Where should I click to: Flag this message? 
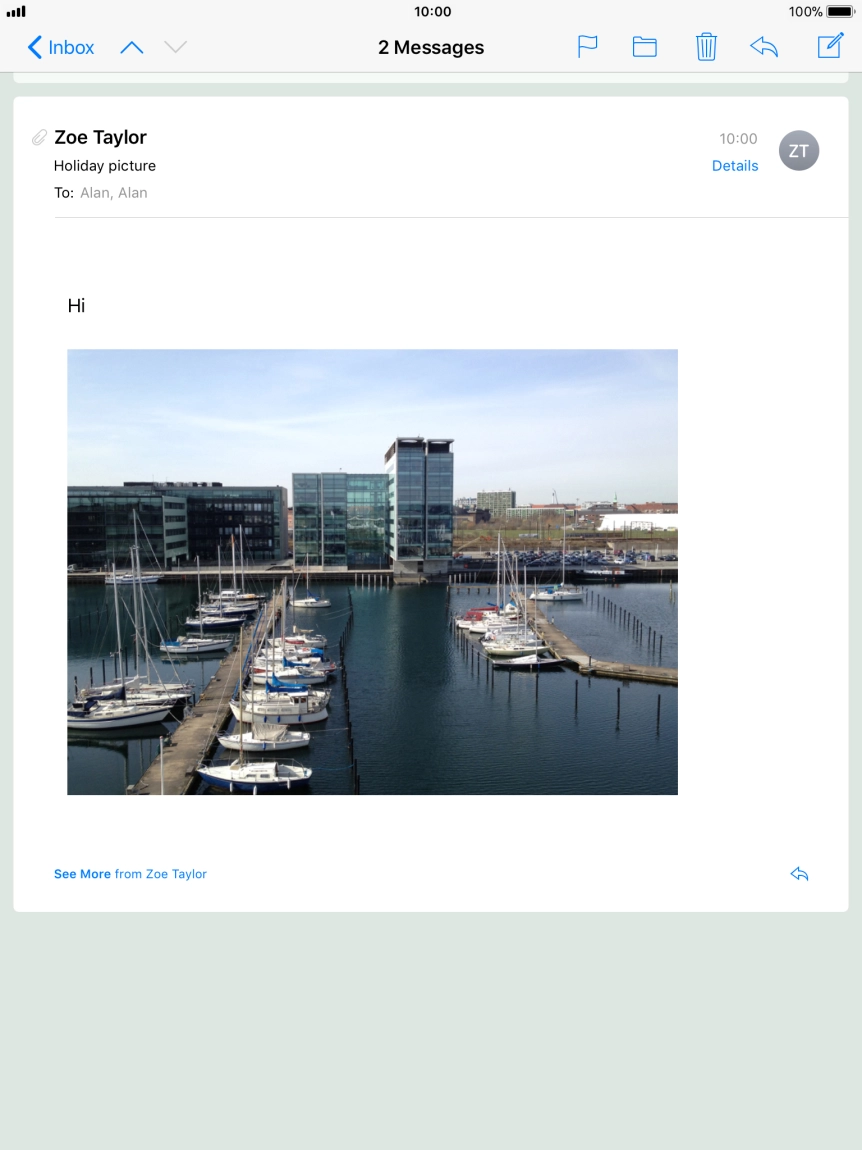(x=587, y=47)
